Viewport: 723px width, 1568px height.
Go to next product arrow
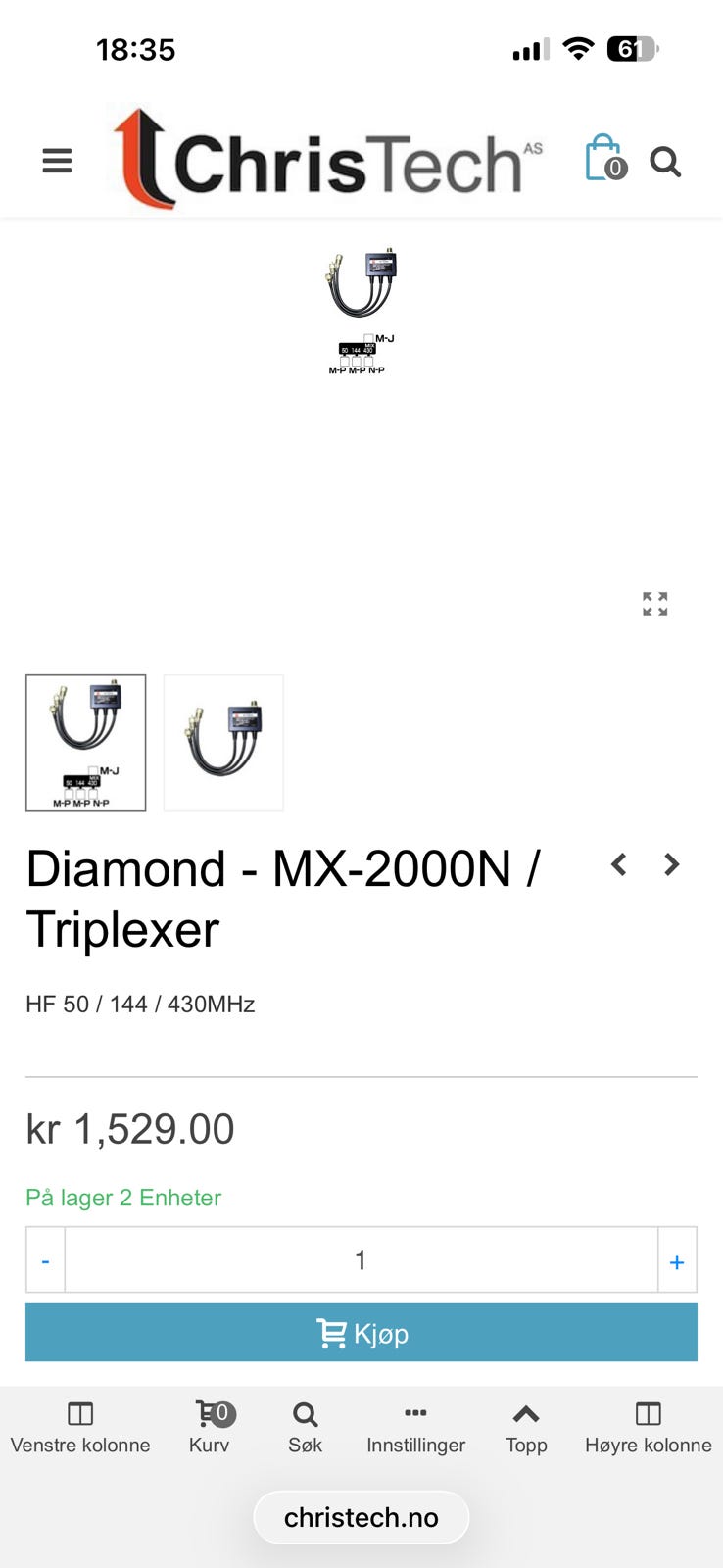click(x=671, y=864)
